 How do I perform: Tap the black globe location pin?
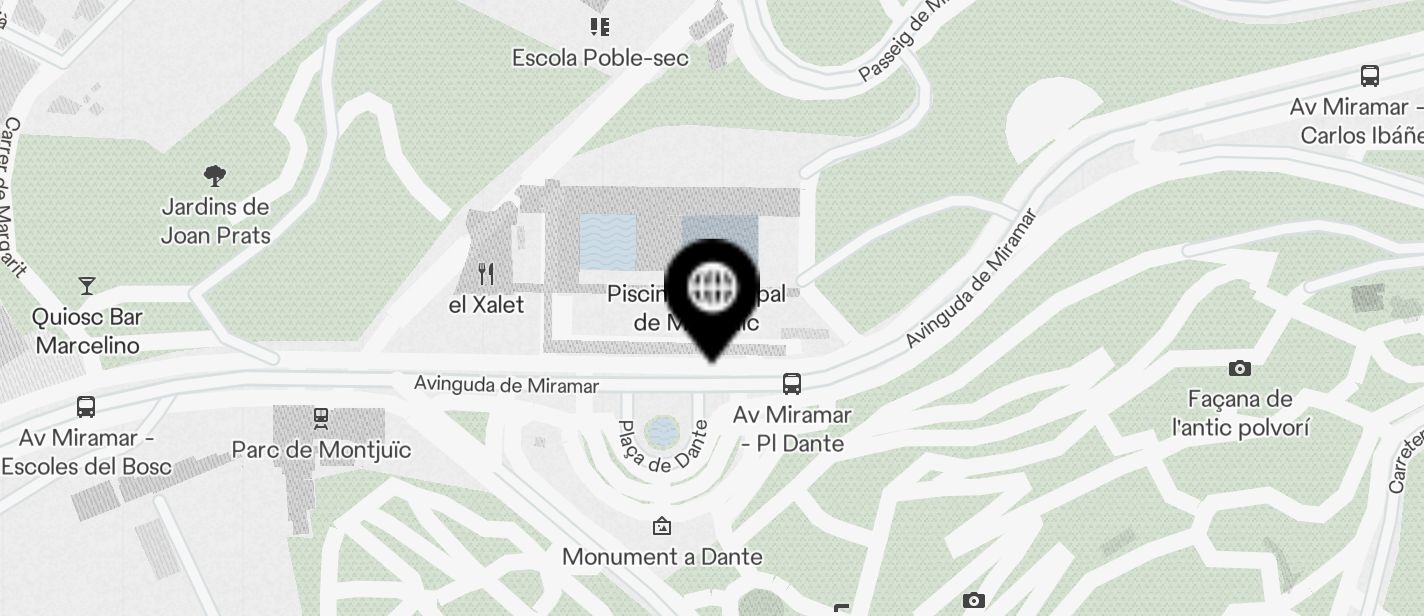coord(712,289)
